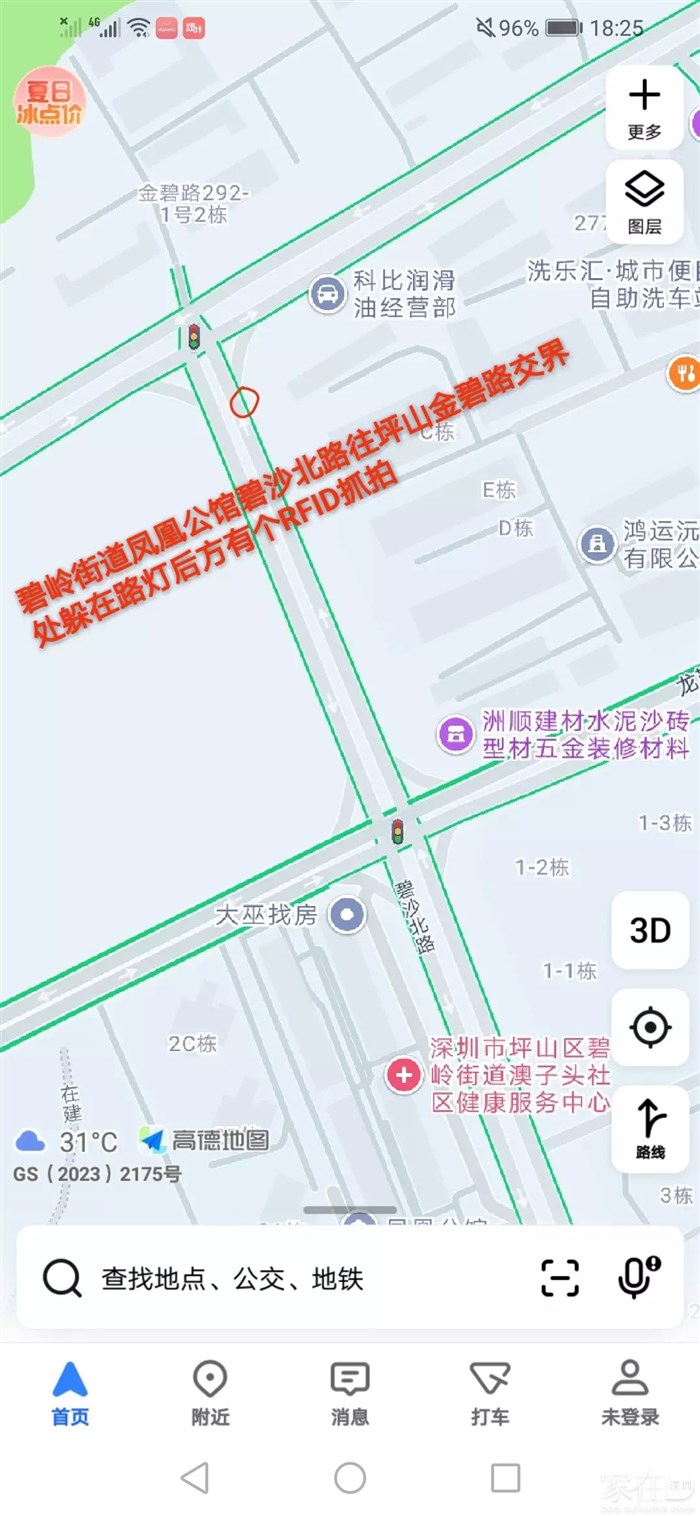Switch the map to 3D view
This screenshot has height=1516, width=700.
coord(649,931)
